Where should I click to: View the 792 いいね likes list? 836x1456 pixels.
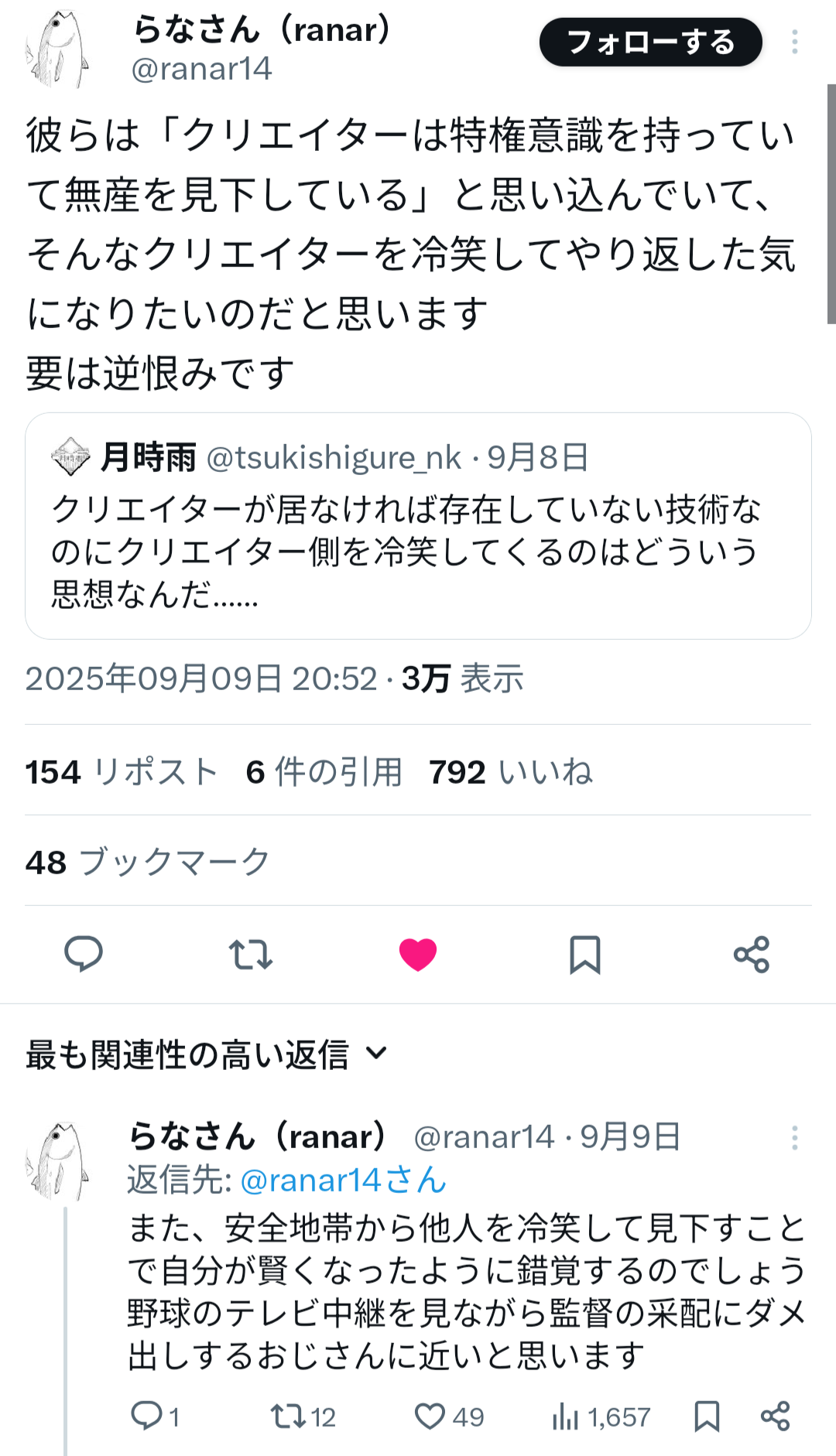511,772
